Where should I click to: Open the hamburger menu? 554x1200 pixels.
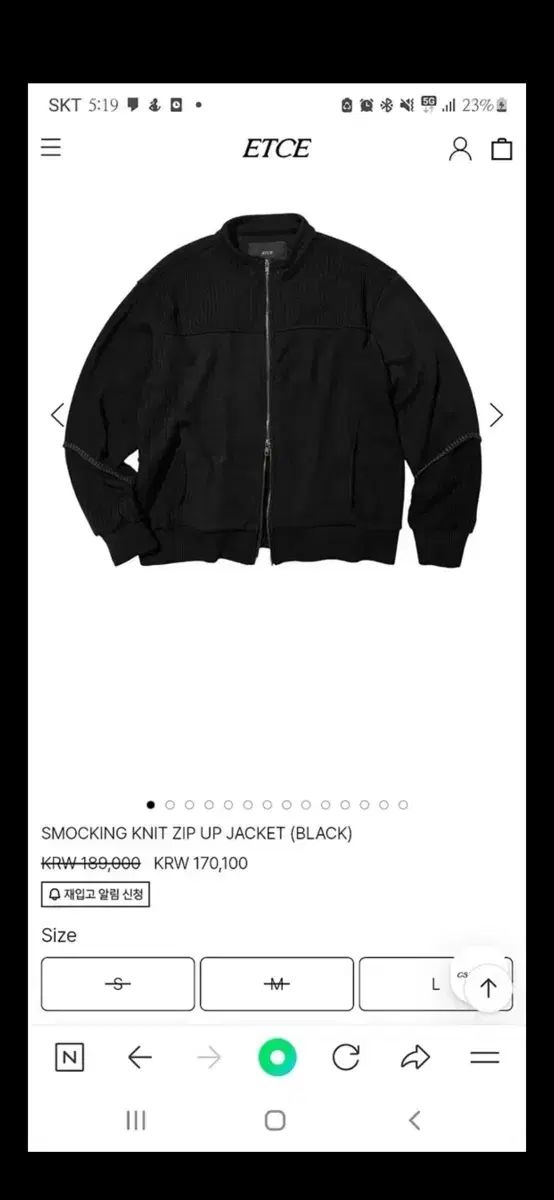point(51,148)
